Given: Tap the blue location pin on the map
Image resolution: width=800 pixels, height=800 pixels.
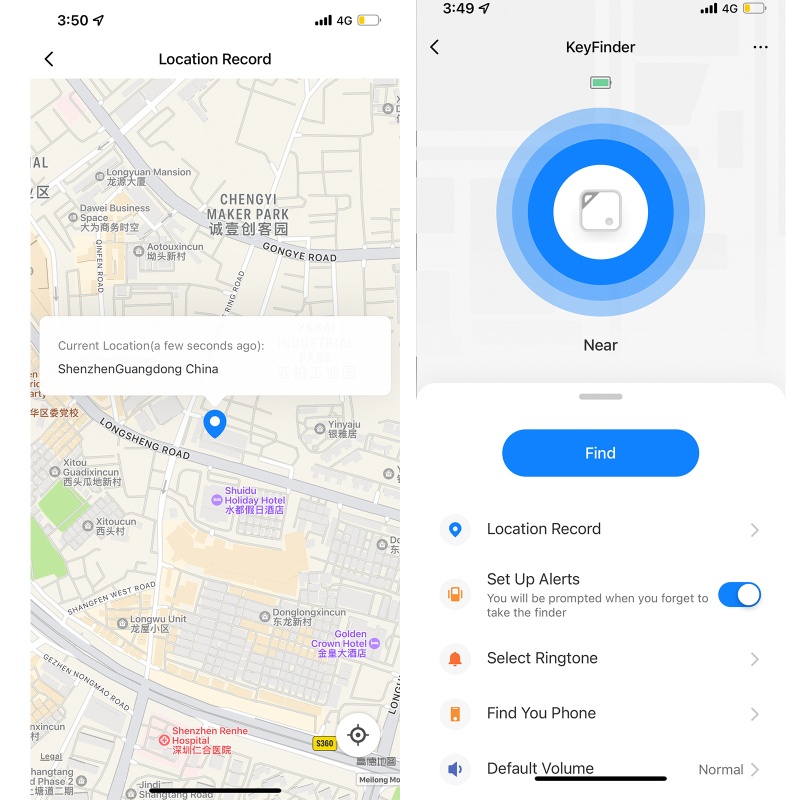Looking at the screenshot, I should 215,423.
